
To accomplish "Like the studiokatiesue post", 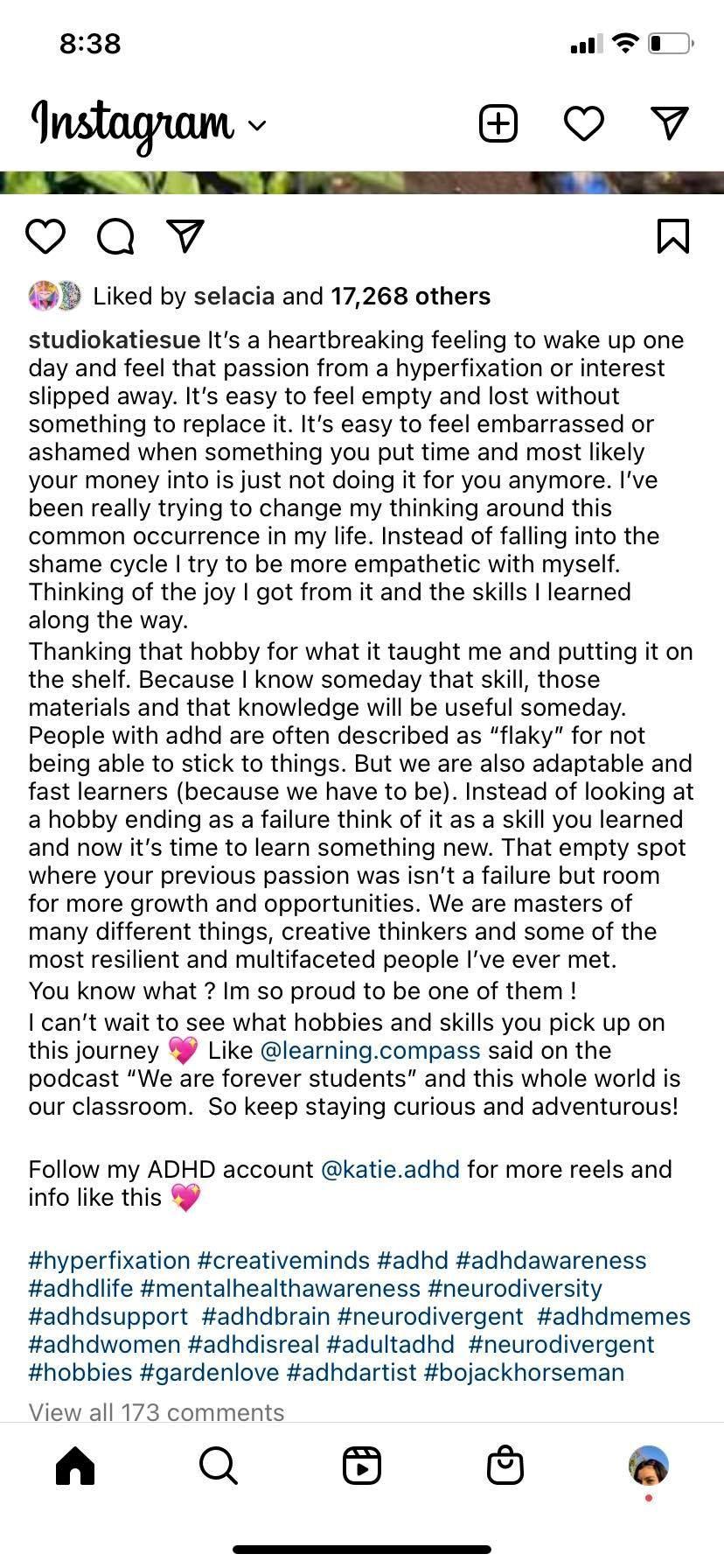I will point(45,236).
